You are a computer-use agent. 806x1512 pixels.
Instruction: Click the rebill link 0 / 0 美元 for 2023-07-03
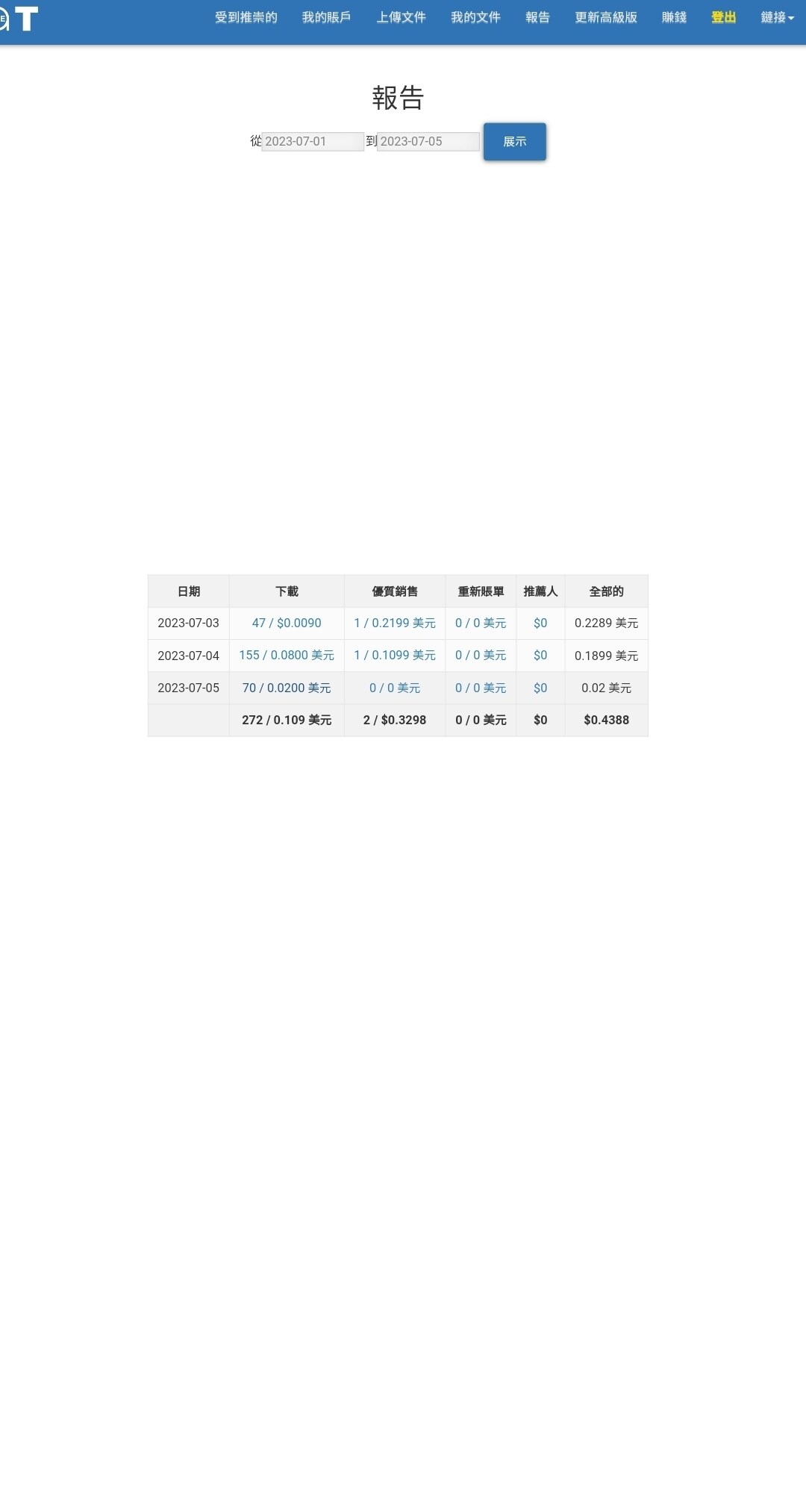point(480,623)
